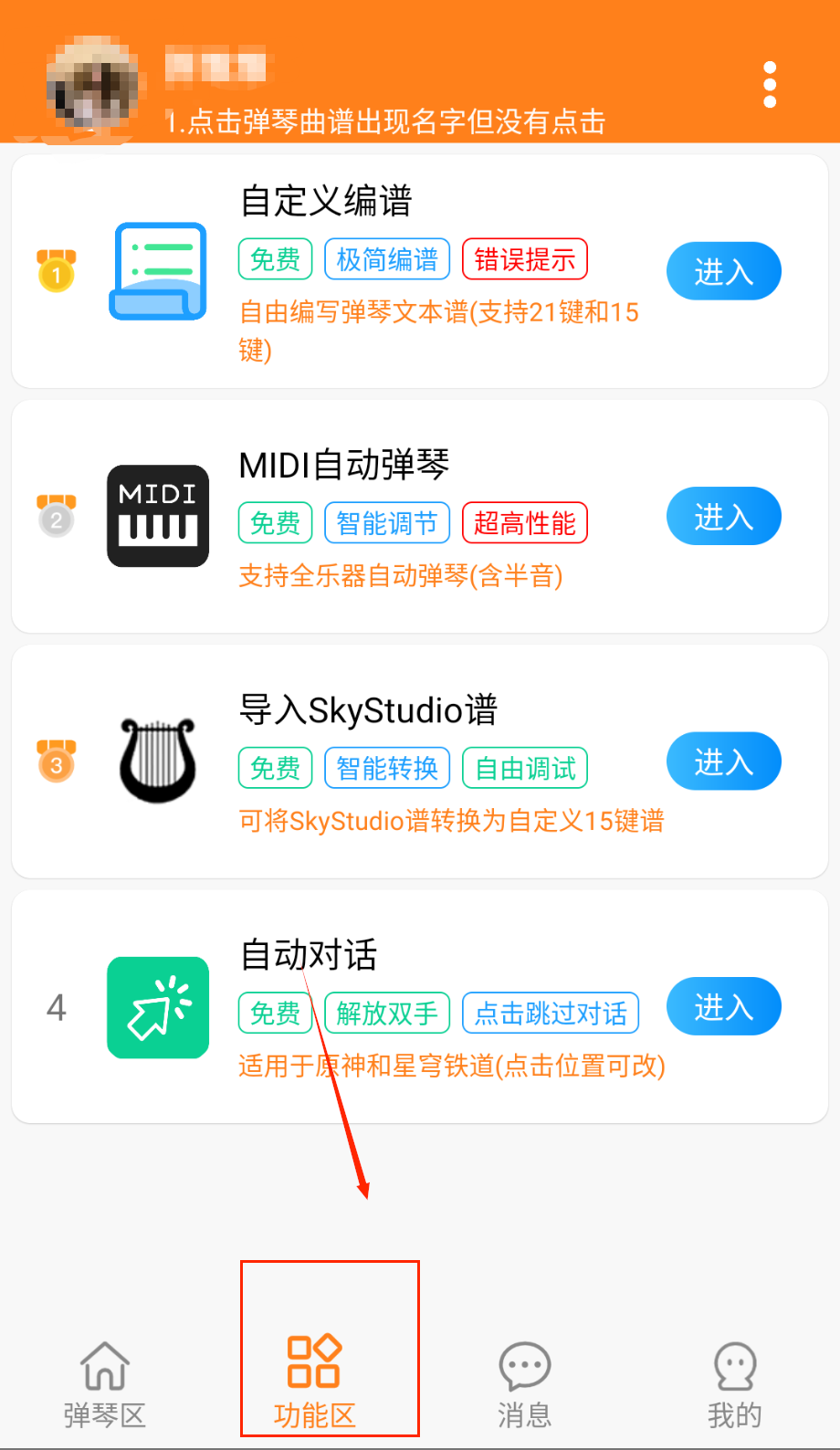Enter the 自动对话 feature
Screen dimensions: 840x1450
pos(723,1007)
